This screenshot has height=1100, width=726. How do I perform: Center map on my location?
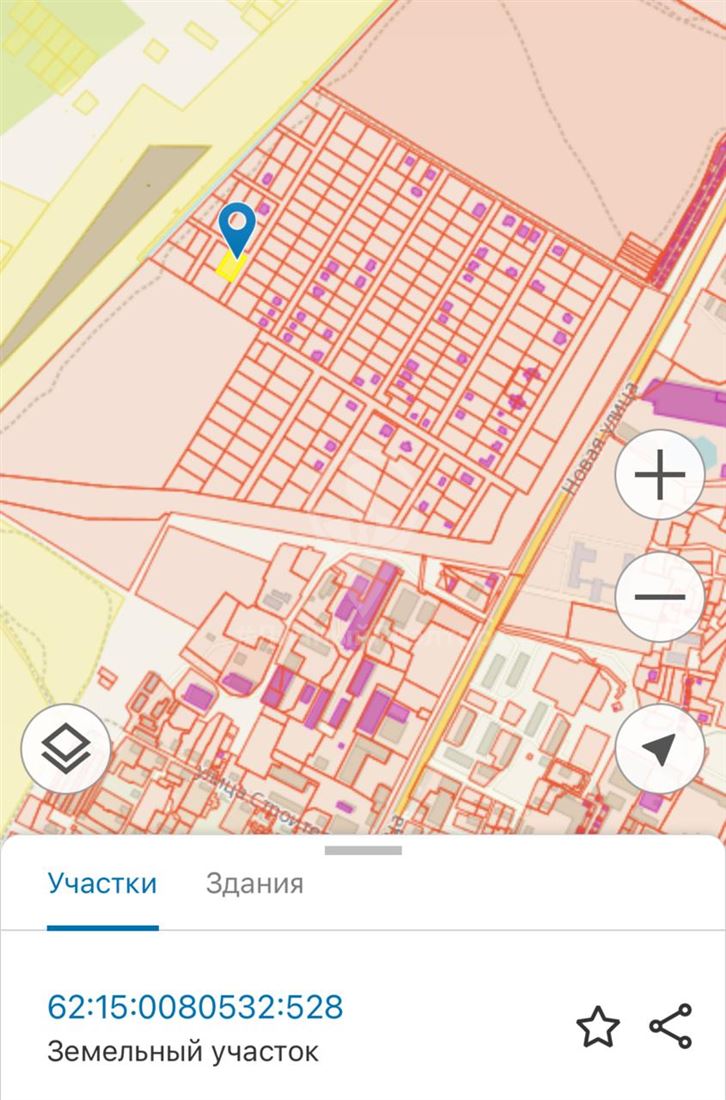(659, 749)
